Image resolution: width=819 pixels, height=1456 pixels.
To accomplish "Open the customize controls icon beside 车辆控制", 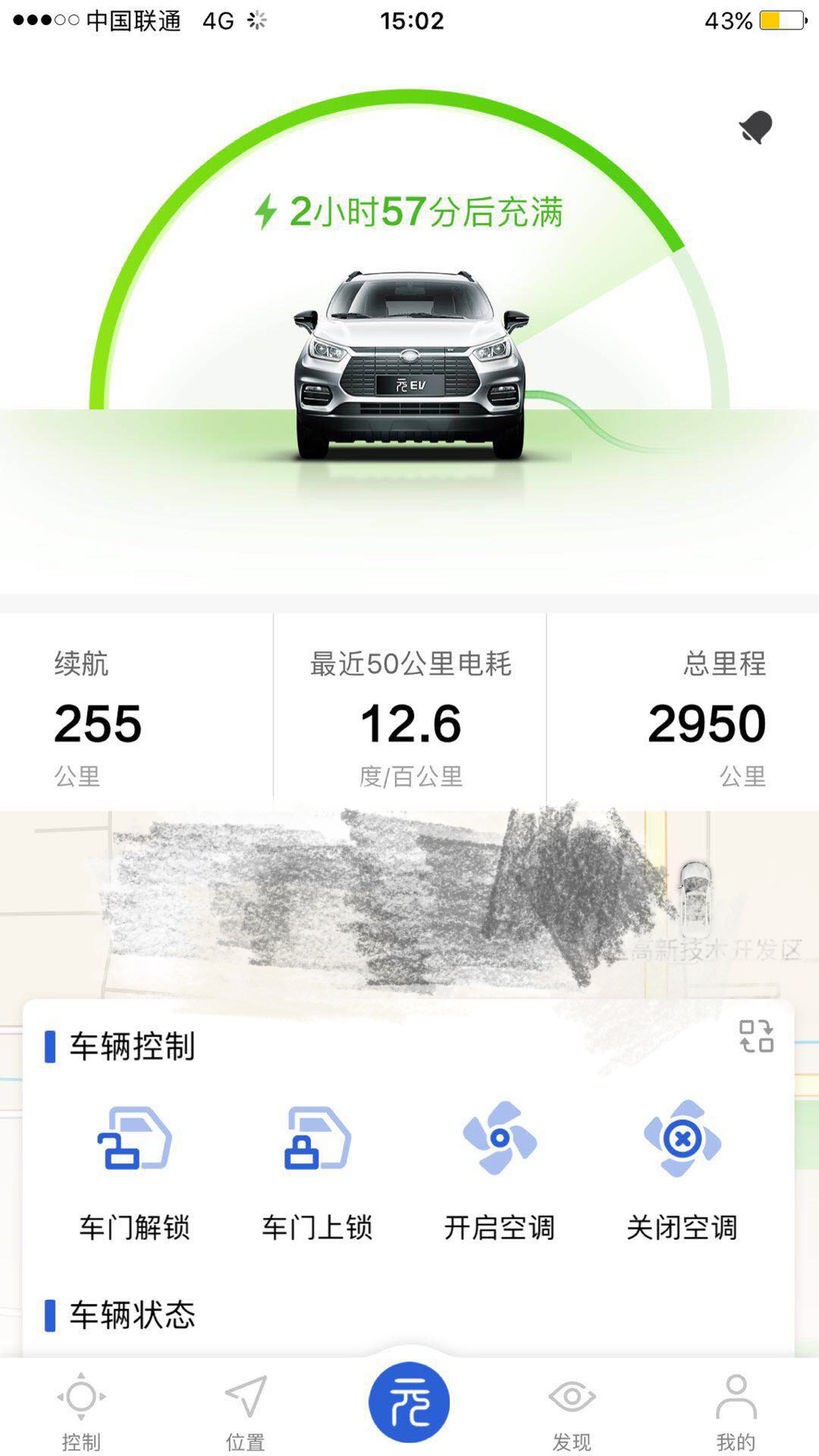I will point(757,1036).
